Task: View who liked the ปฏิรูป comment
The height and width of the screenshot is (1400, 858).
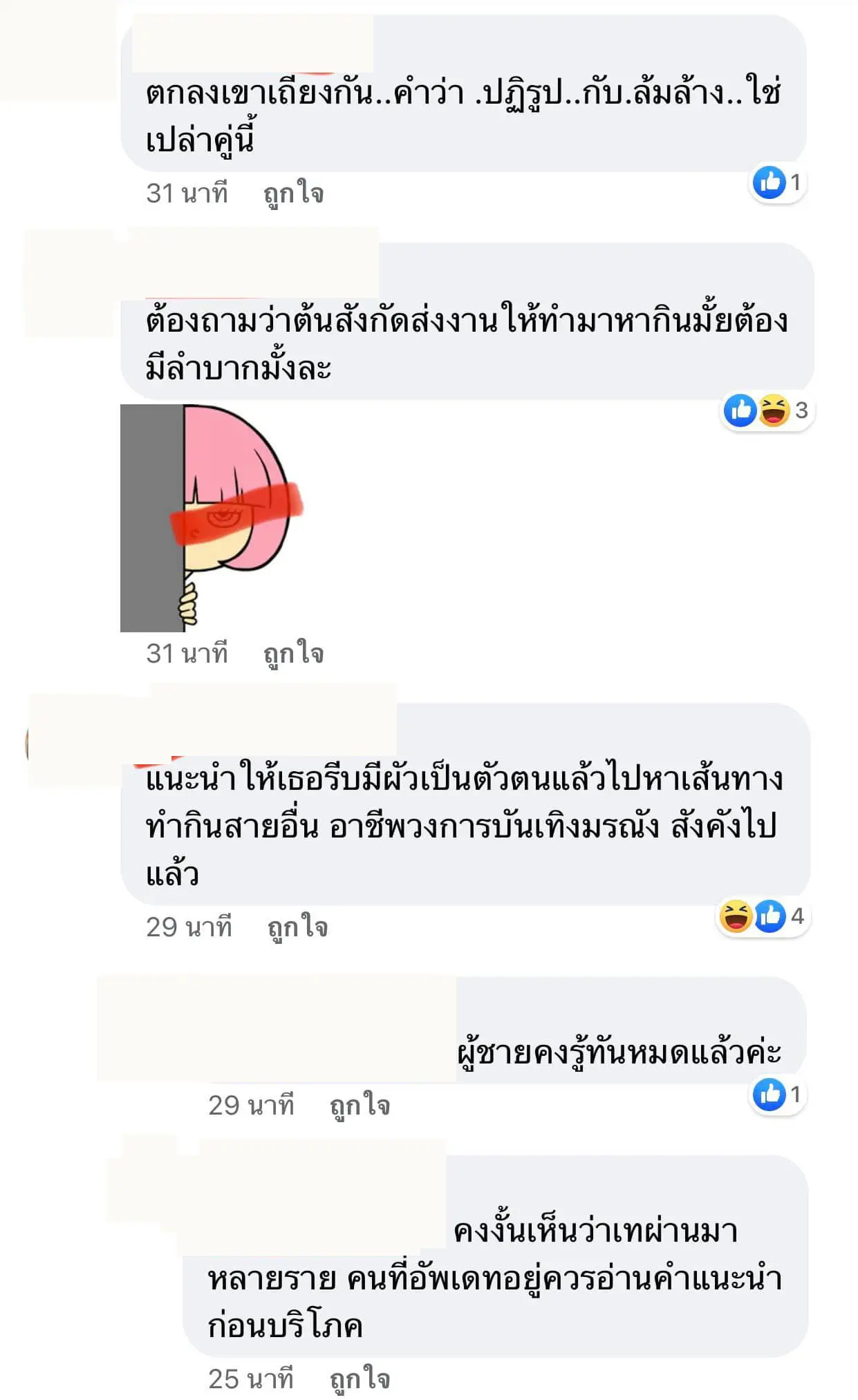Action: click(x=778, y=182)
